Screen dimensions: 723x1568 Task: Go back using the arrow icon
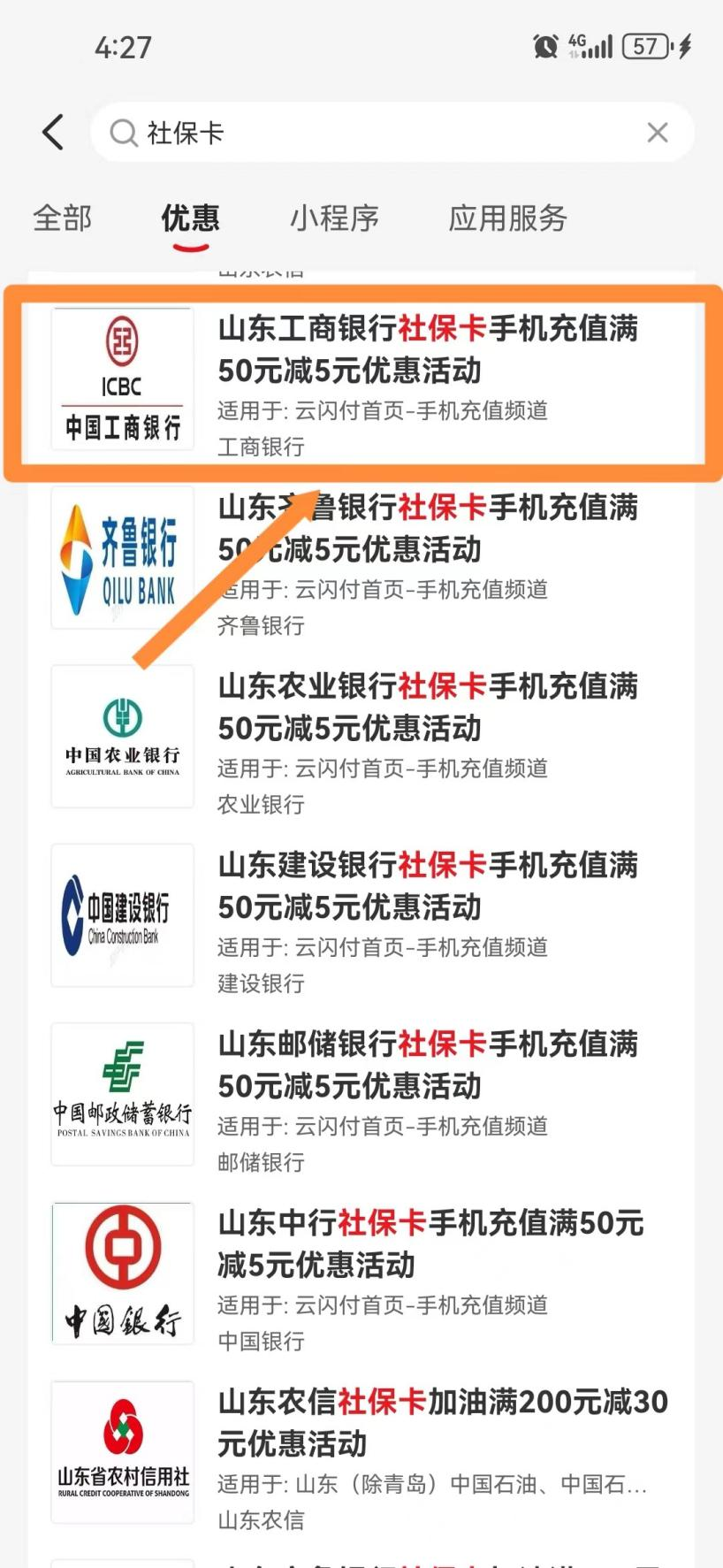point(53,133)
